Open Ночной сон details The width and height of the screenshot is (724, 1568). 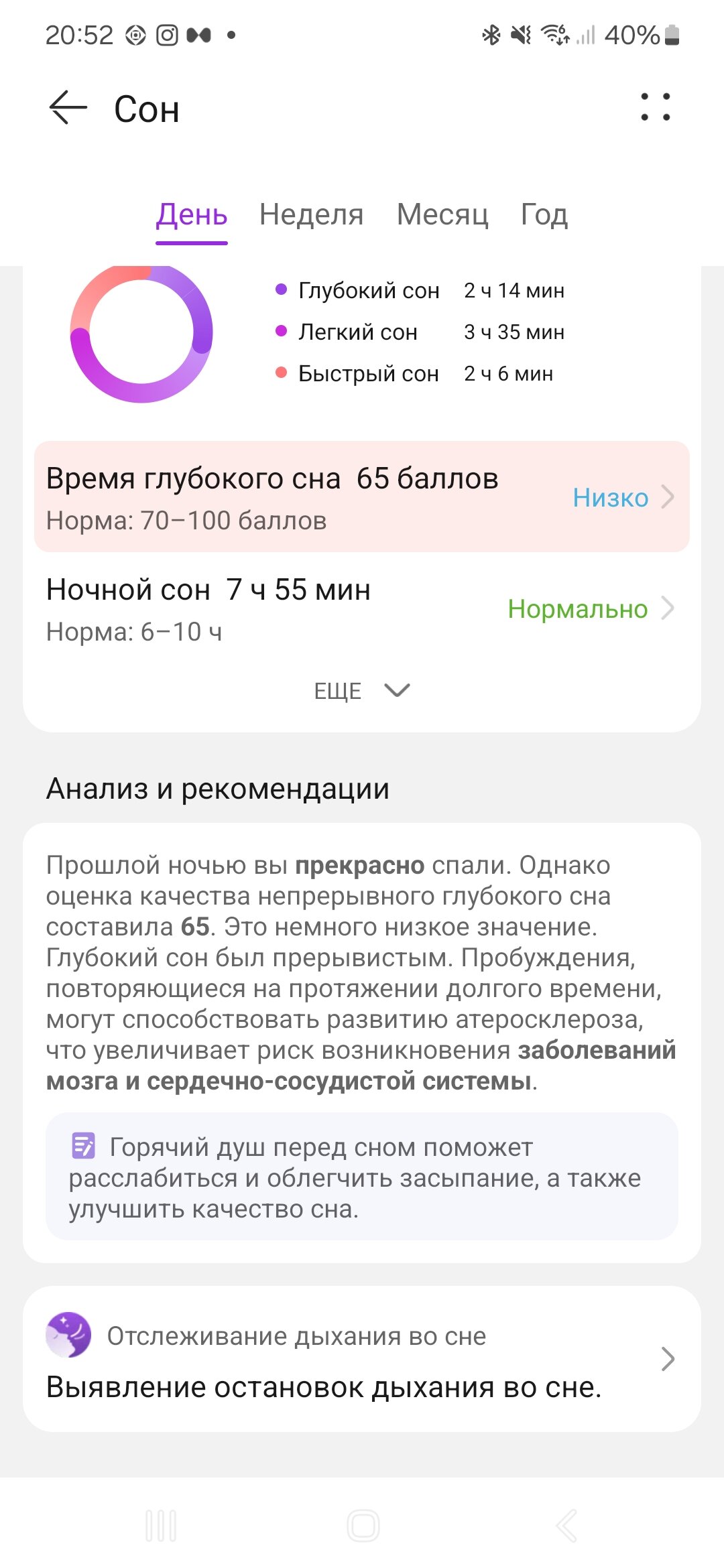click(x=362, y=608)
